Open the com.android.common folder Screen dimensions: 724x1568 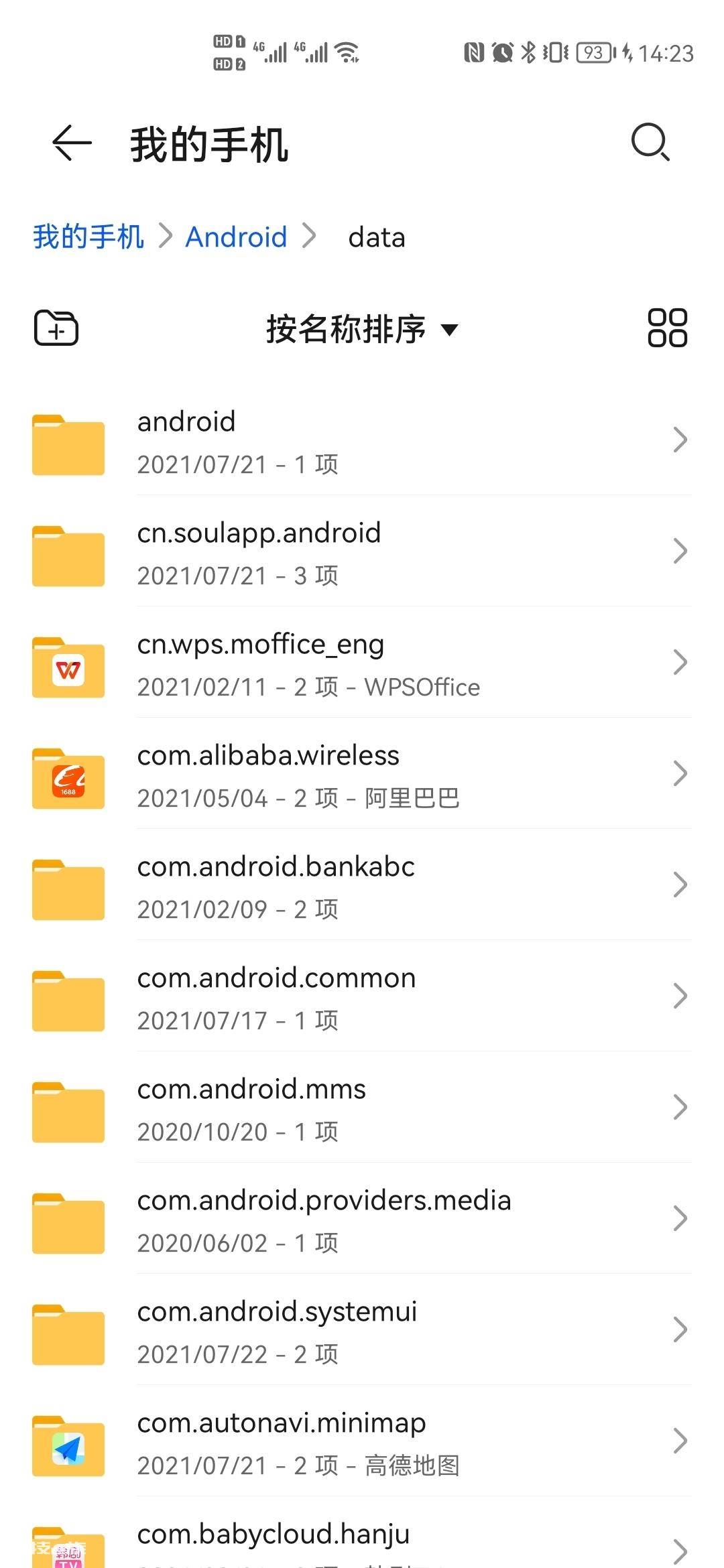pos(362,996)
